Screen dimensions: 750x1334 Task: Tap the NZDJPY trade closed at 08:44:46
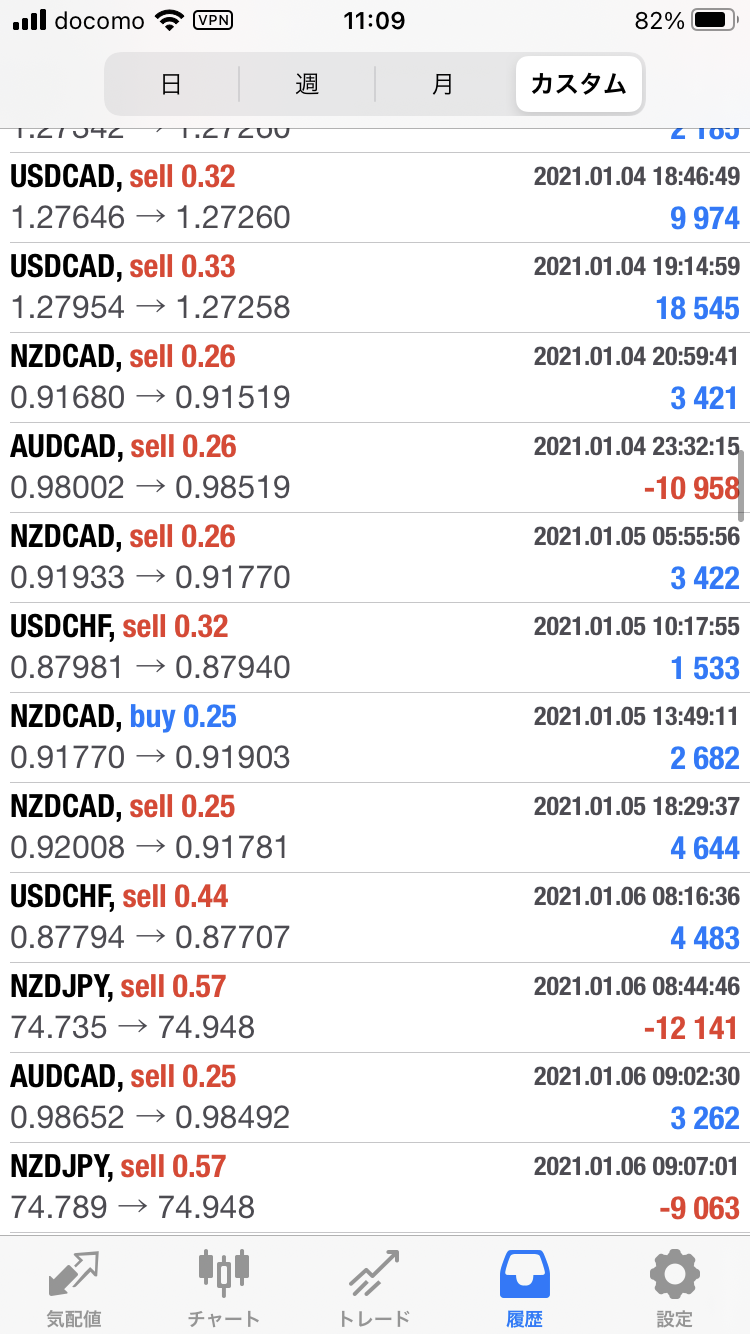[375, 1007]
